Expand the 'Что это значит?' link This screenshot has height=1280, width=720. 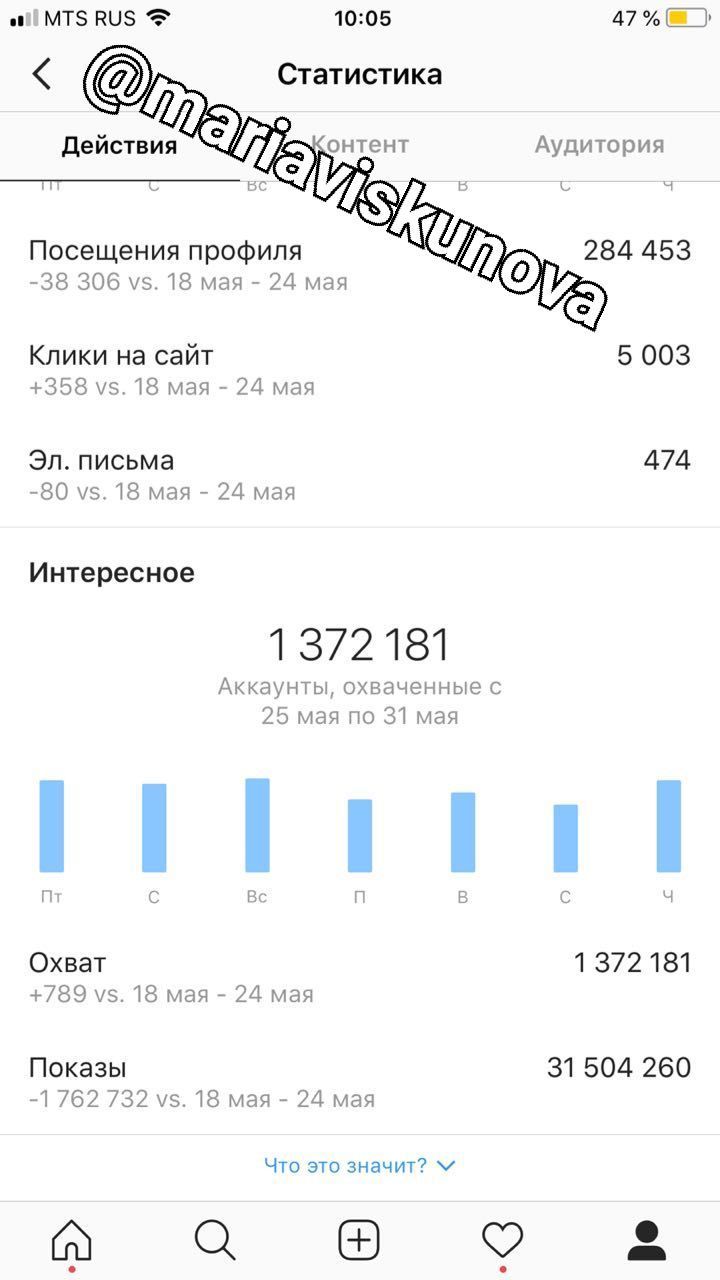tap(360, 1165)
